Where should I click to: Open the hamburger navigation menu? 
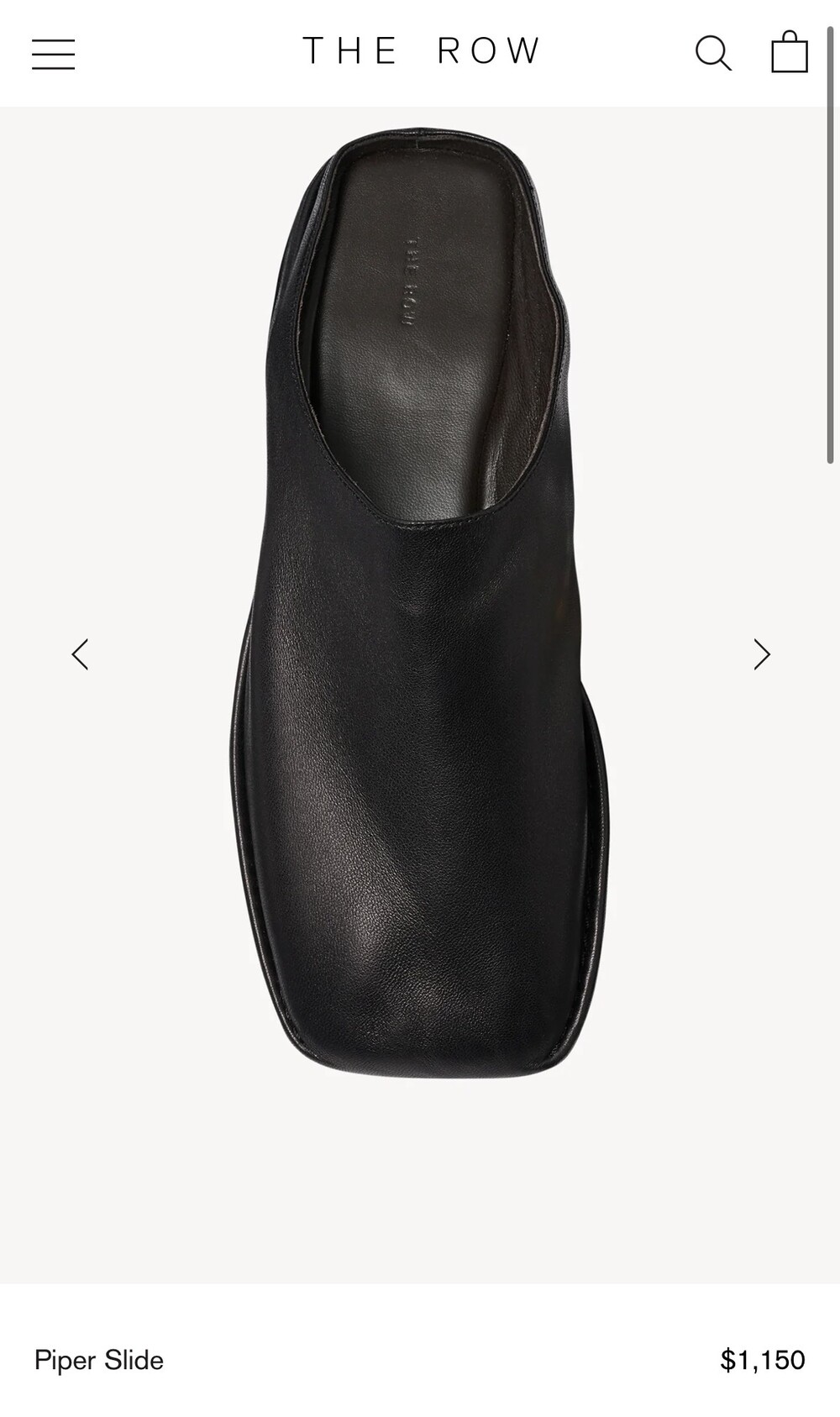click(54, 54)
